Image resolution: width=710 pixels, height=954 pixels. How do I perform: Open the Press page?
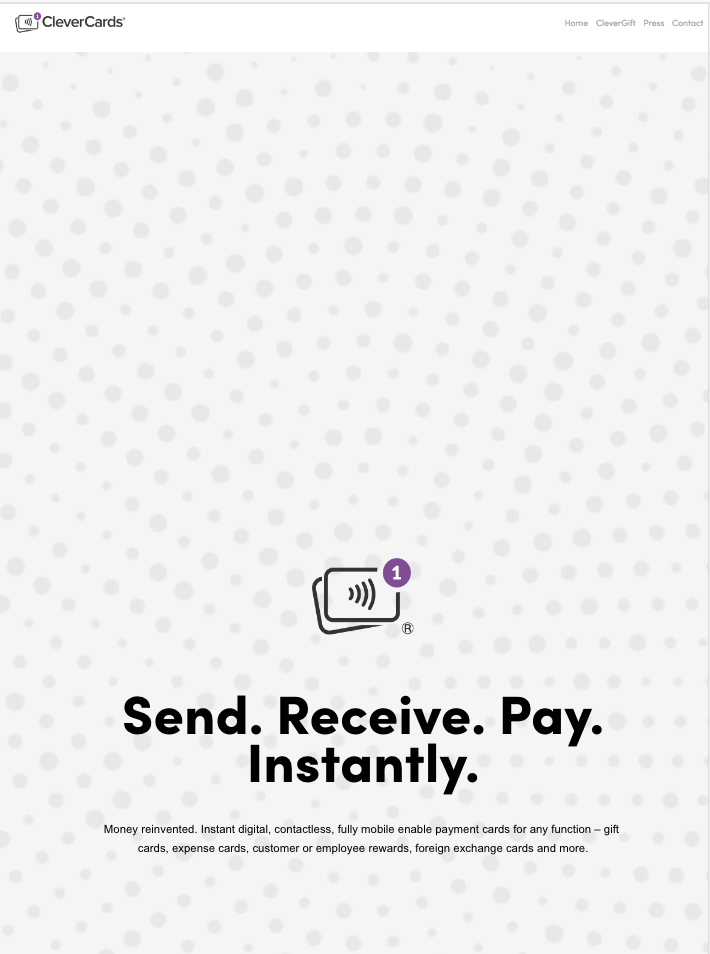654,23
